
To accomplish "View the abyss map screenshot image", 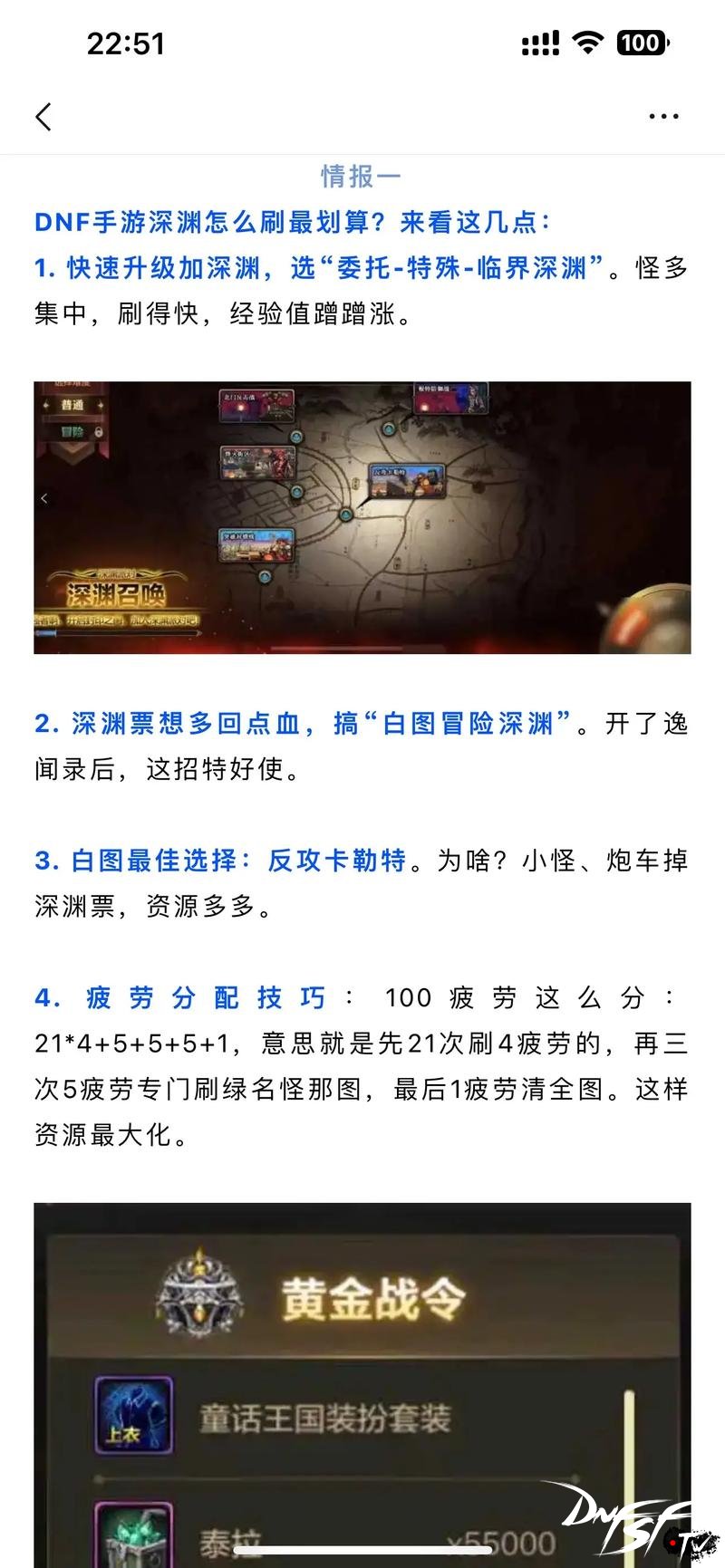I will coord(362,517).
